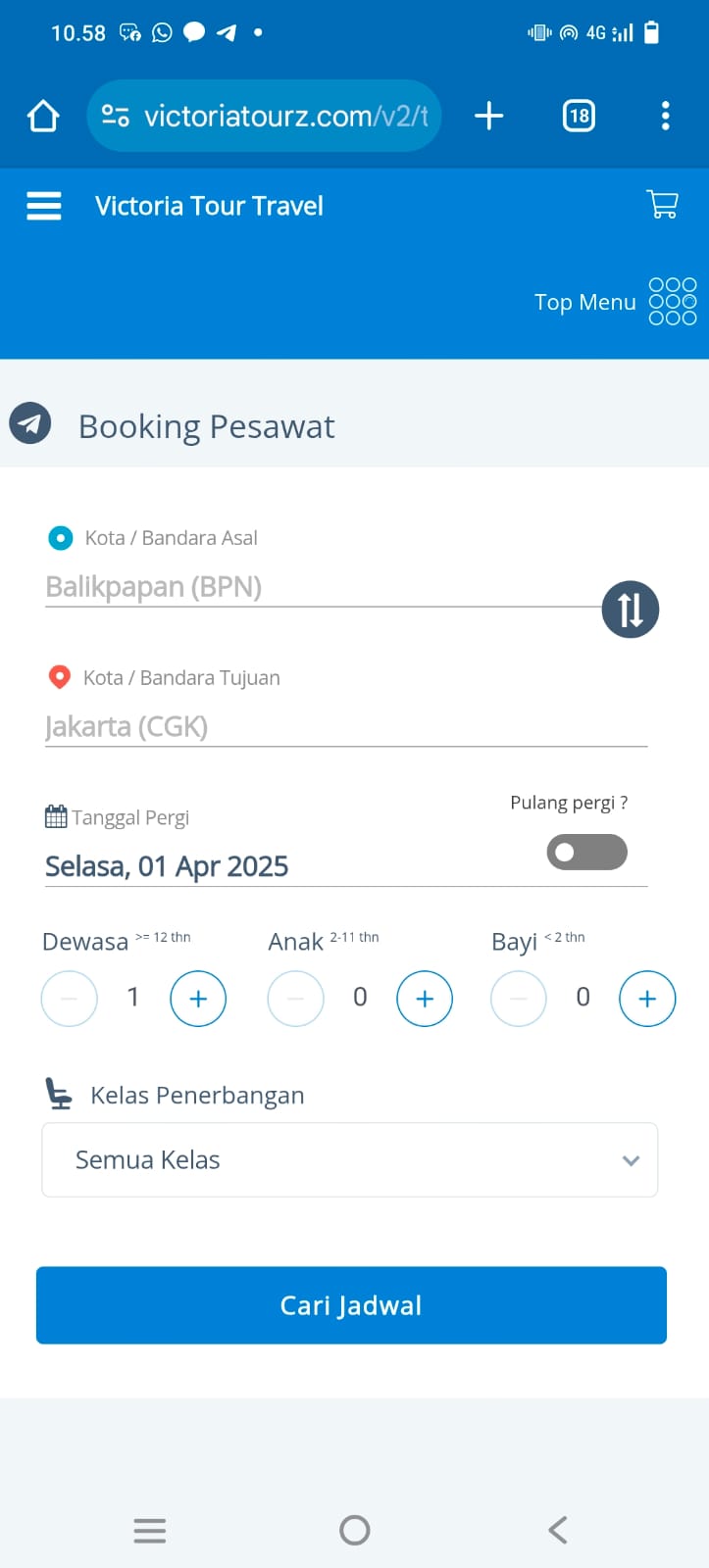Enable the Pulang pergi round-trip switch
Screen dimensions: 709x1568
(x=586, y=853)
